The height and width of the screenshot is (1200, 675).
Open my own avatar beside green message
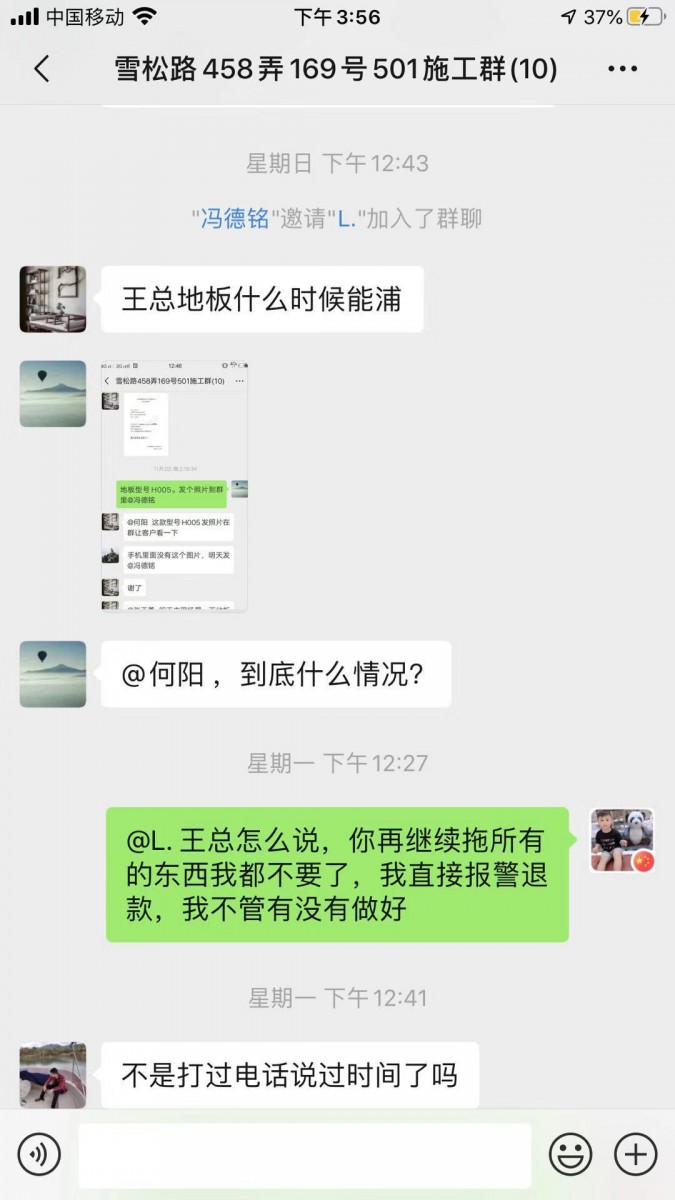[622, 840]
